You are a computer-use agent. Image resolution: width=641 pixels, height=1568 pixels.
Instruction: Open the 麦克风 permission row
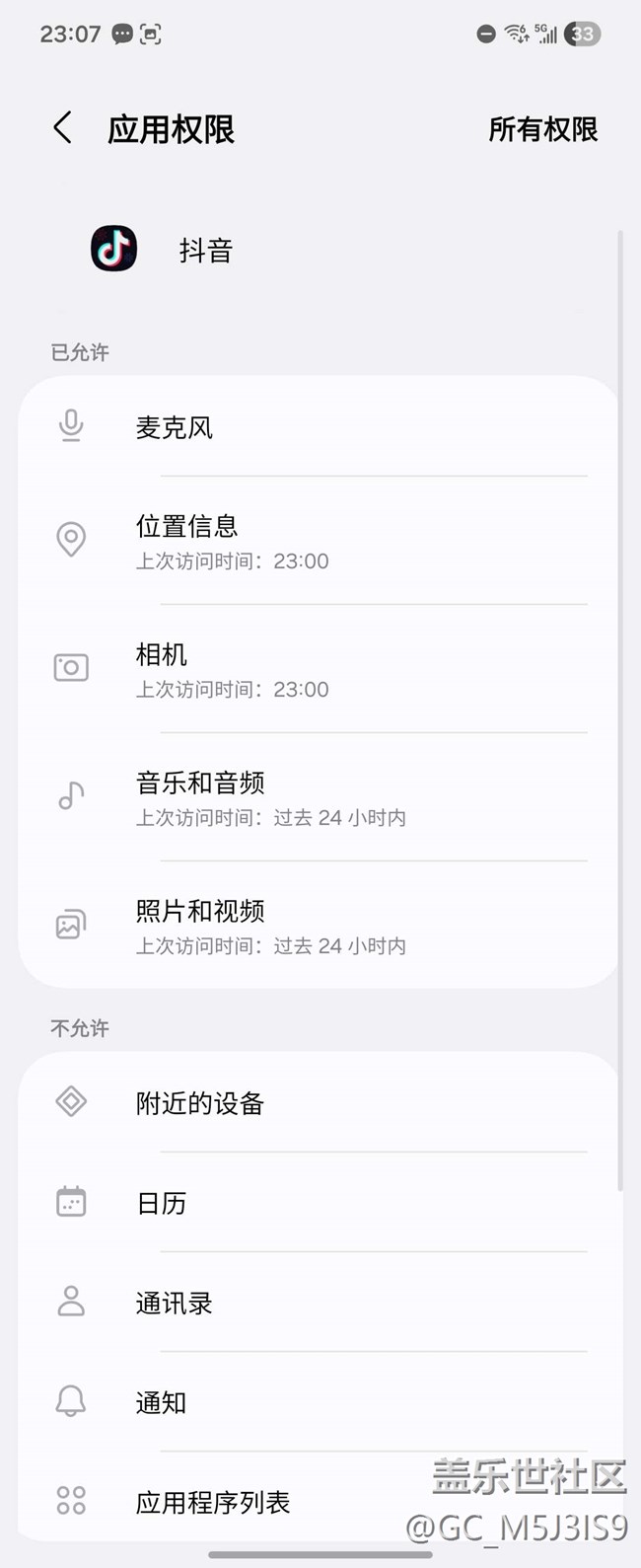pyautogui.click(x=316, y=427)
